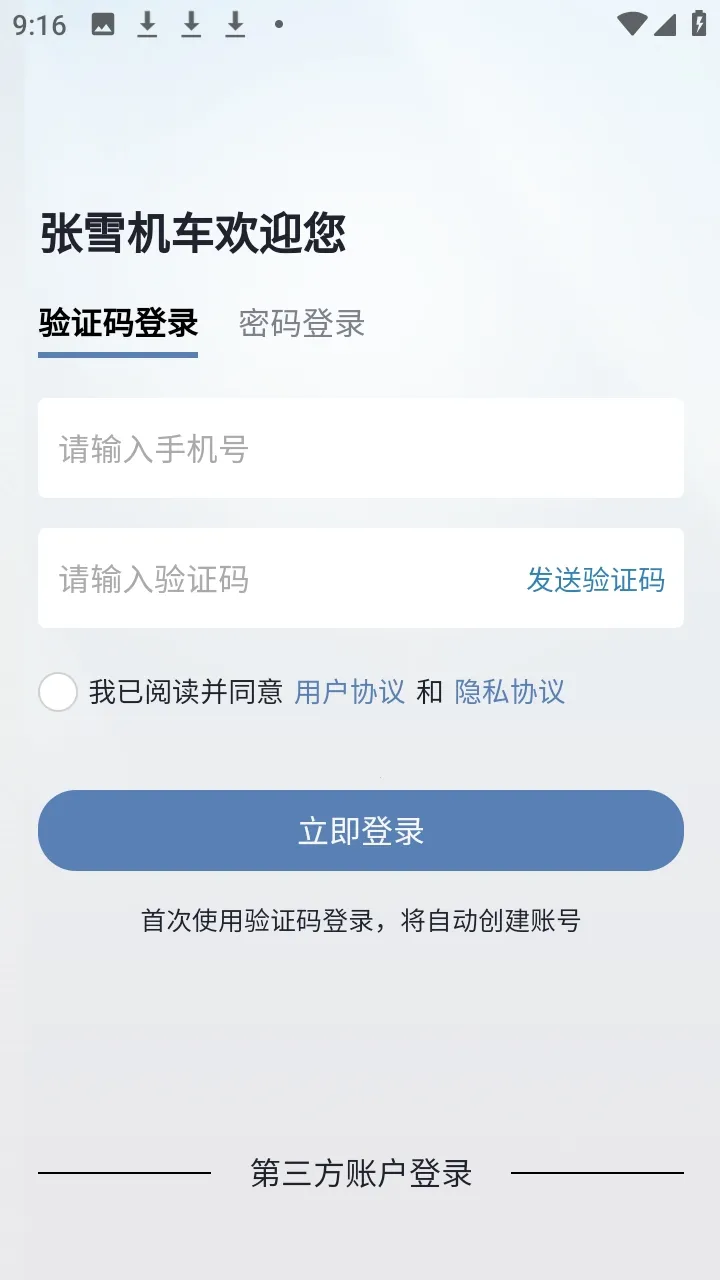Open the 用户协议 agreement link

coord(349,691)
